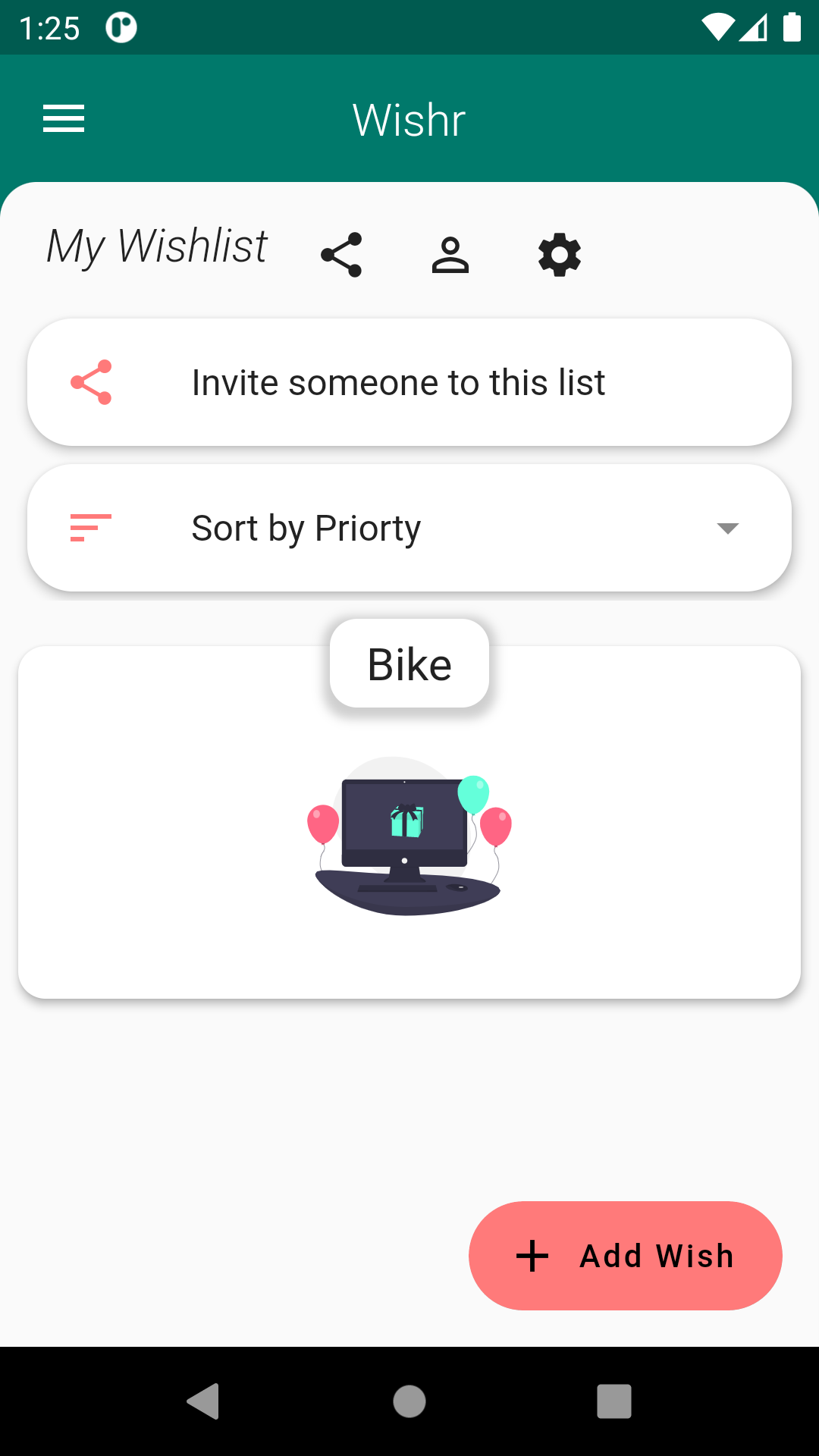Click the red share icon in invite row

[90, 381]
